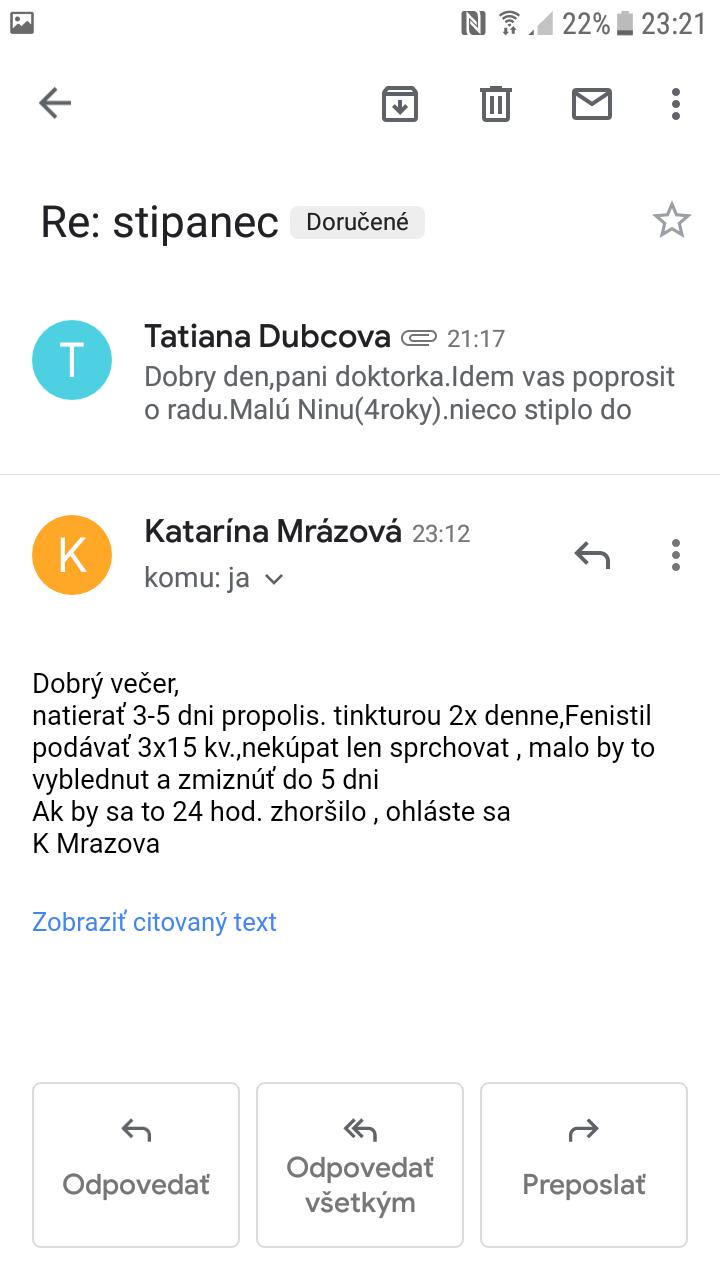Delete this conversation with the trash icon
Viewport: 720px width, 1280px height.
[x=496, y=103]
